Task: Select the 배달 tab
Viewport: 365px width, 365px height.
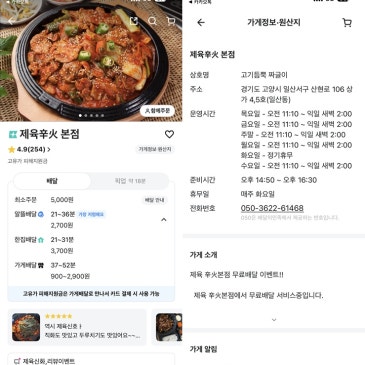Action: coord(52,181)
